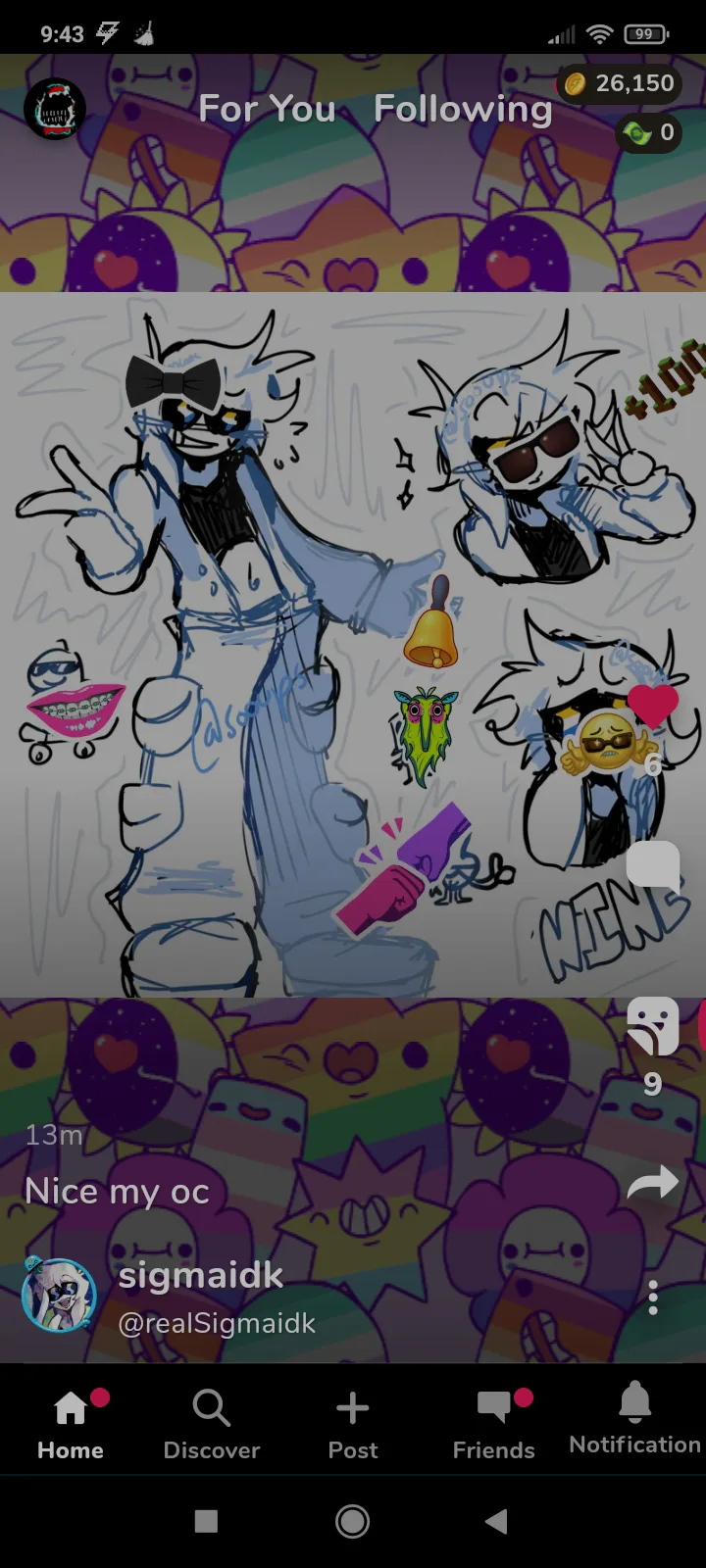Open the three-dot post options
This screenshot has width=706, height=1568.
653,1298
